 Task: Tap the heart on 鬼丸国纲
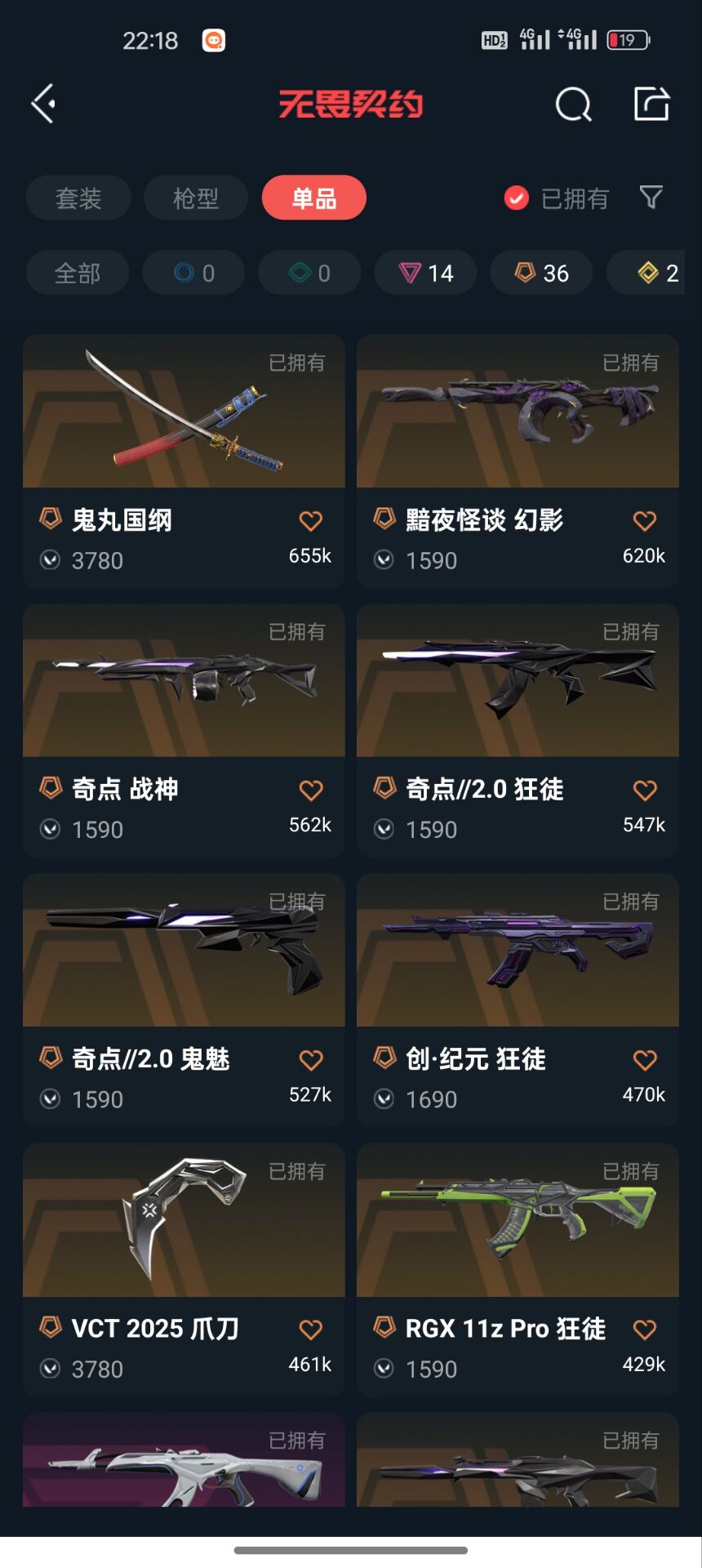tap(311, 521)
